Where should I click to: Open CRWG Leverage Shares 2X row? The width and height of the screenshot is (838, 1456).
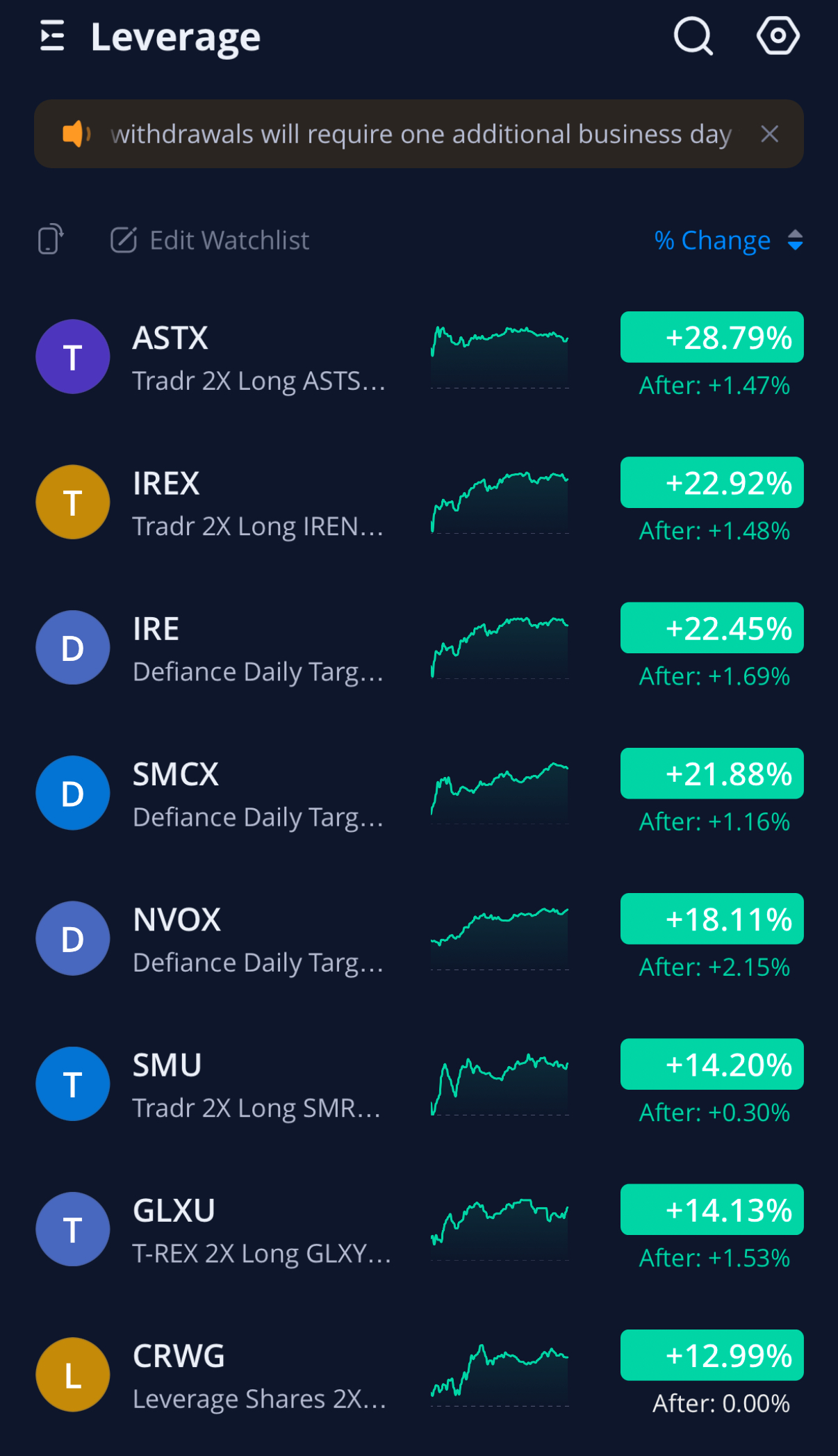coord(258,1375)
